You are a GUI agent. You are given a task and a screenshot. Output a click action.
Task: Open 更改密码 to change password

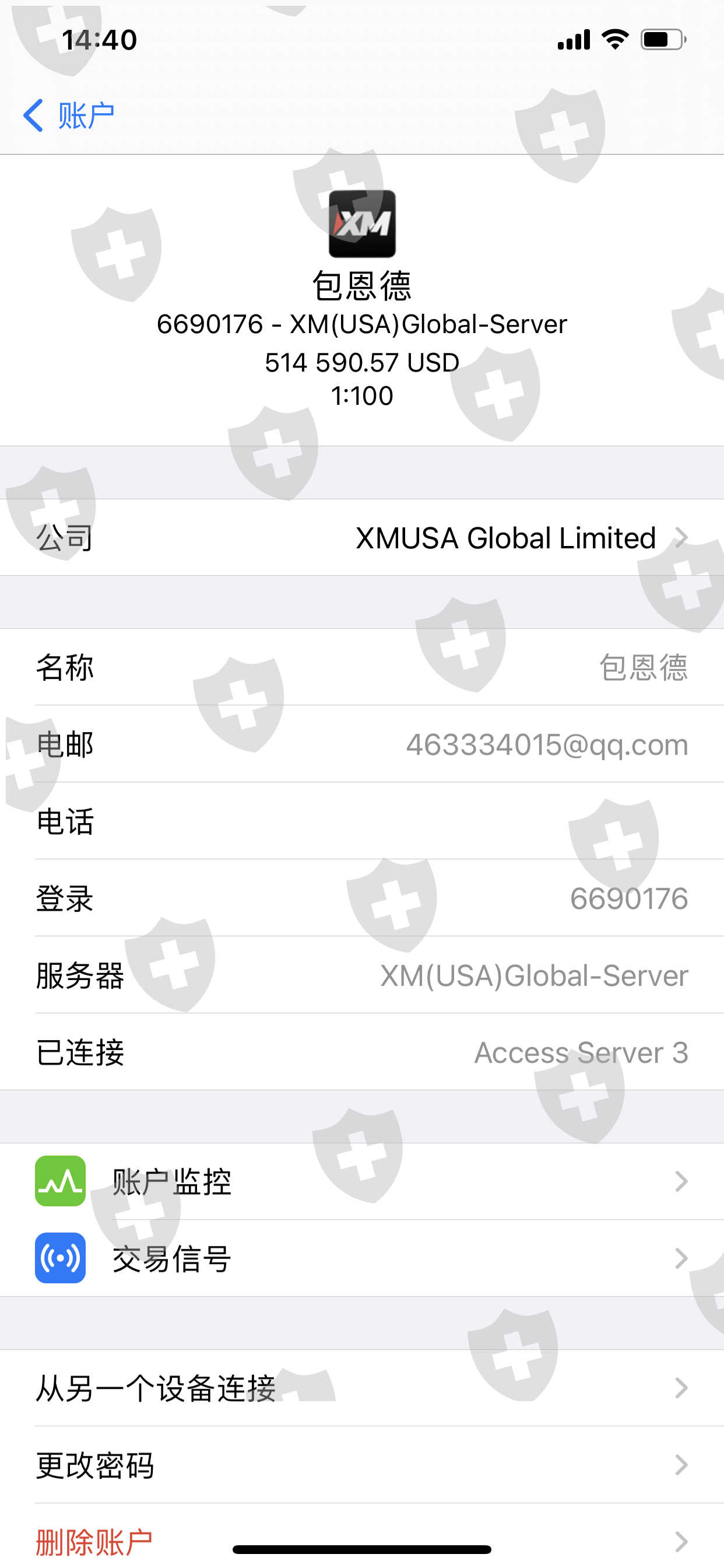click(362, 1465)
